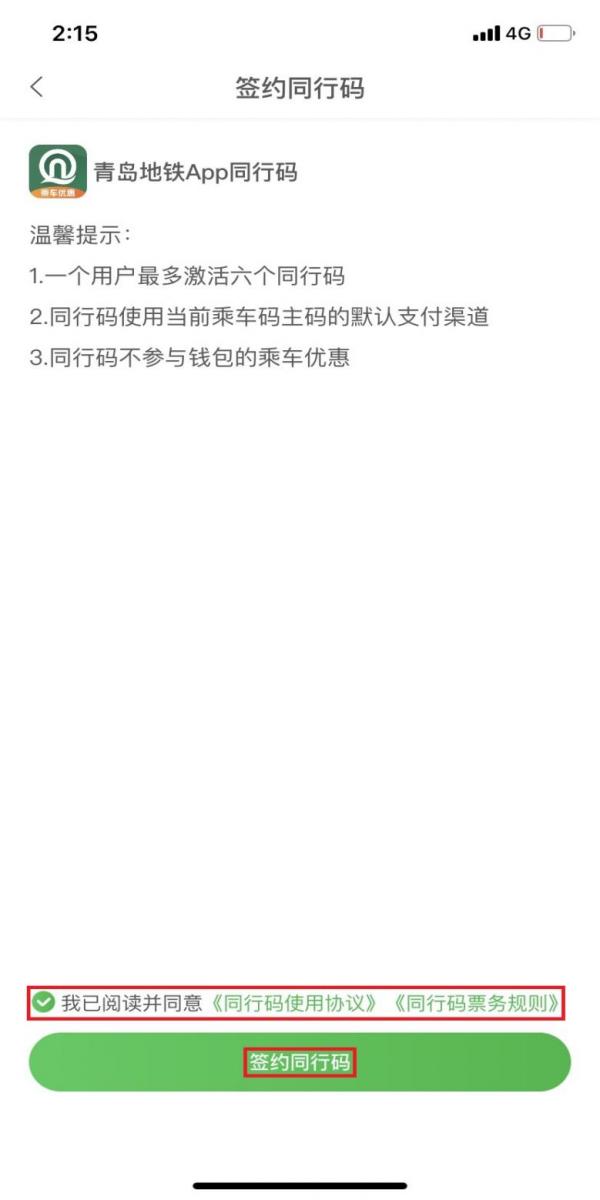
Task: Tap the green 签约同行码 button
Action: point(299,1062)
